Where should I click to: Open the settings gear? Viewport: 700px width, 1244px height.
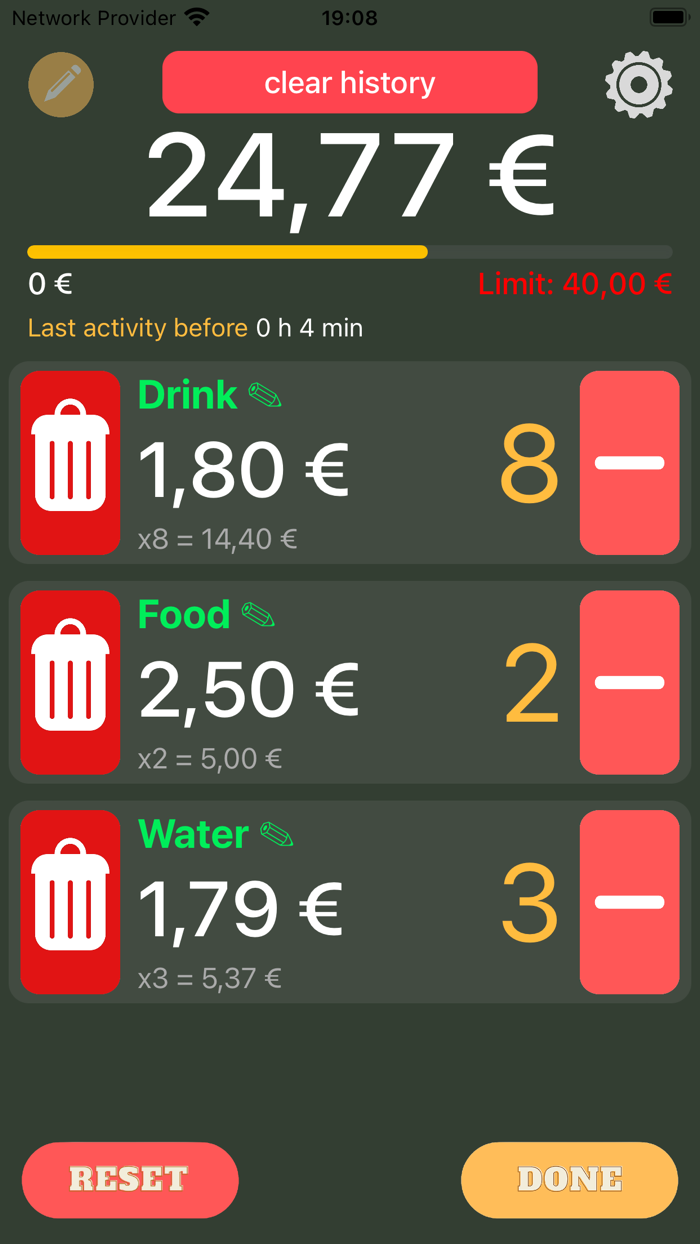pos(638,85)
